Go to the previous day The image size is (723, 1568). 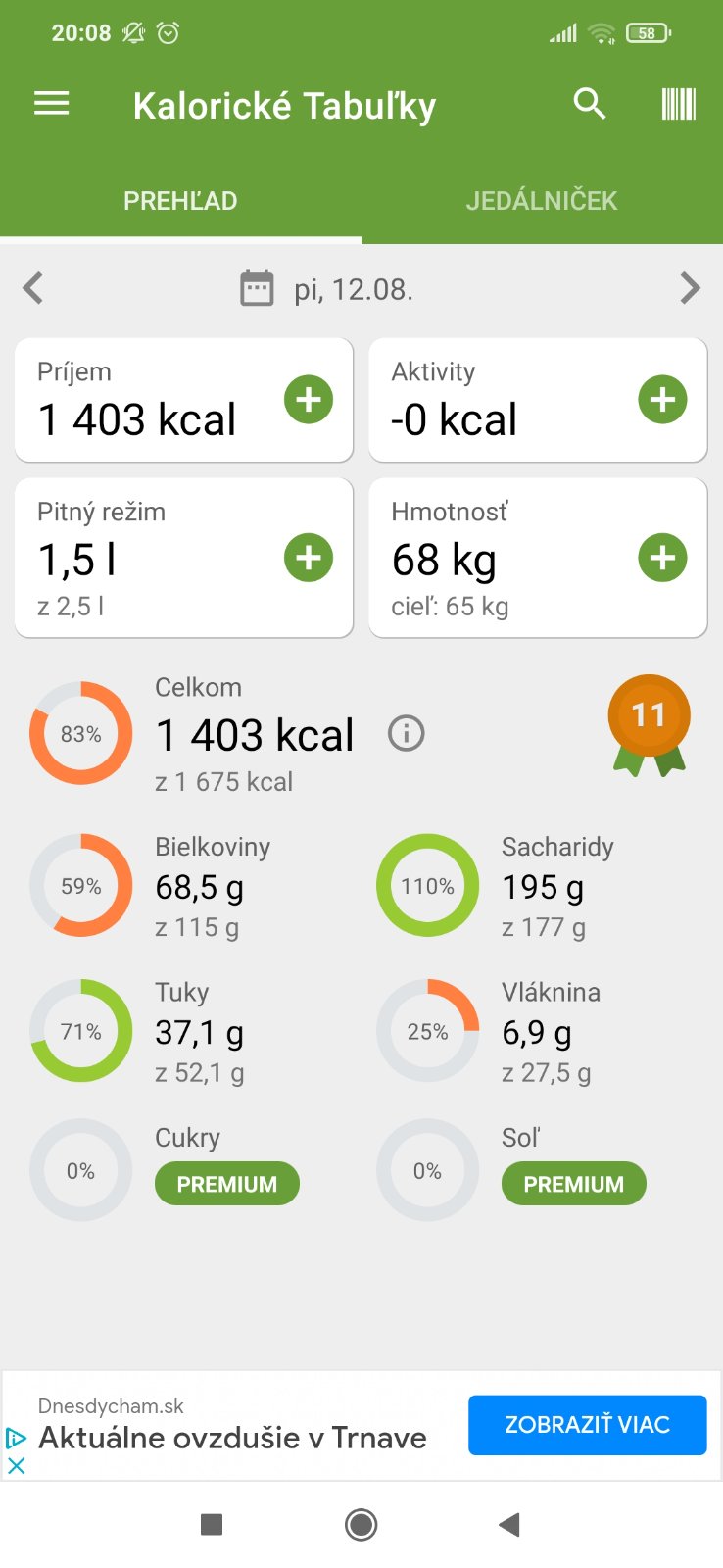click(33, 288)
